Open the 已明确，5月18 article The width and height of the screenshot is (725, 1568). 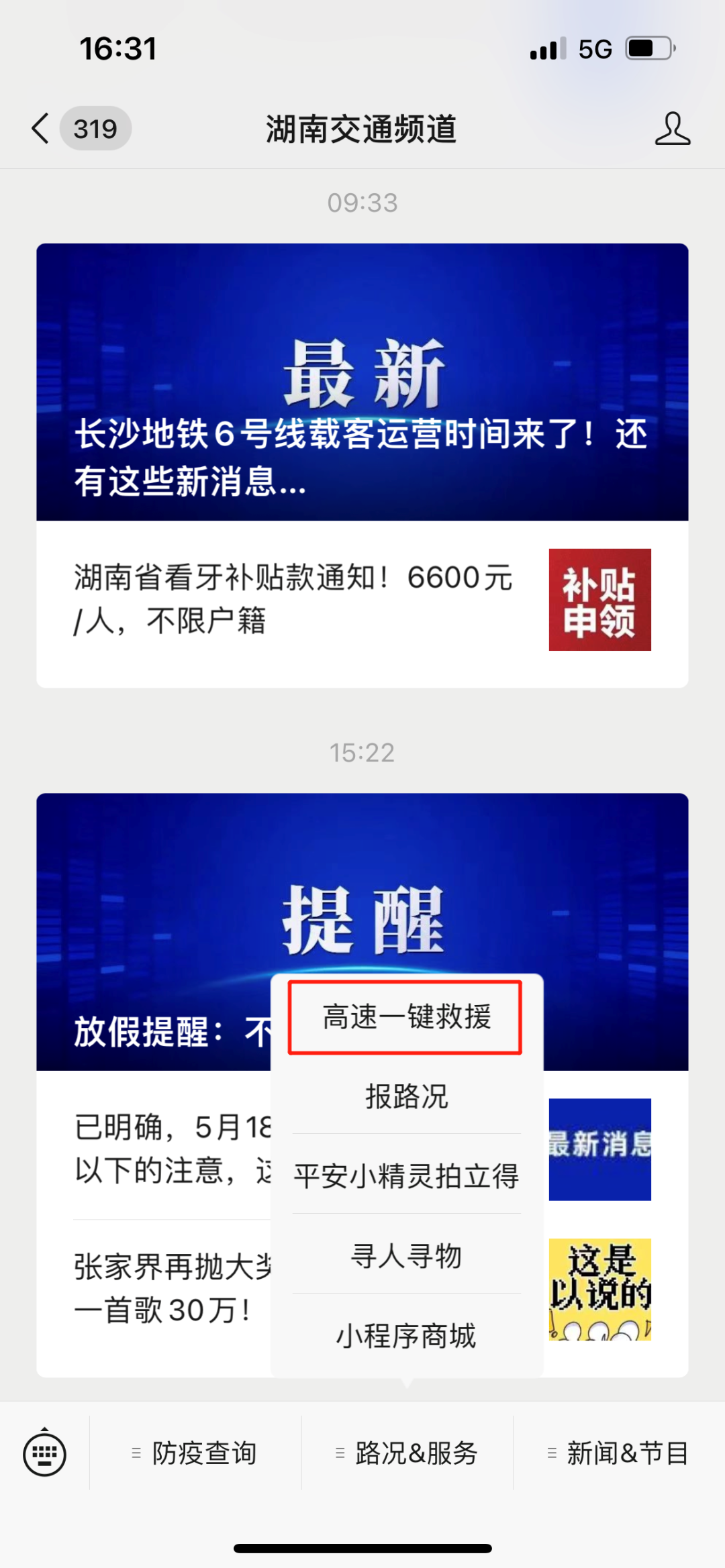168,1149
